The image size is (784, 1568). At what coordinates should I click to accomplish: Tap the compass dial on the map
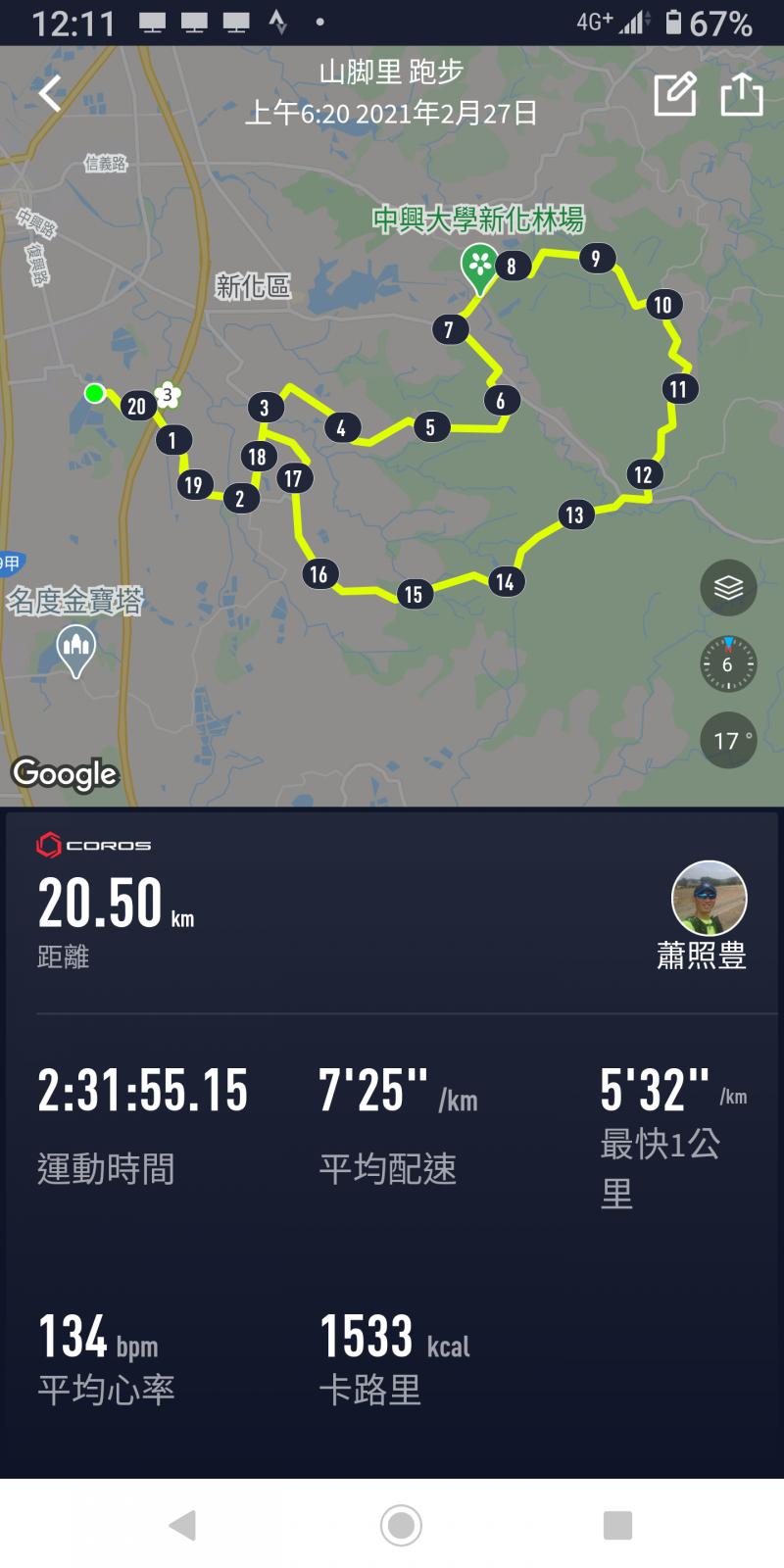point(728,664)
